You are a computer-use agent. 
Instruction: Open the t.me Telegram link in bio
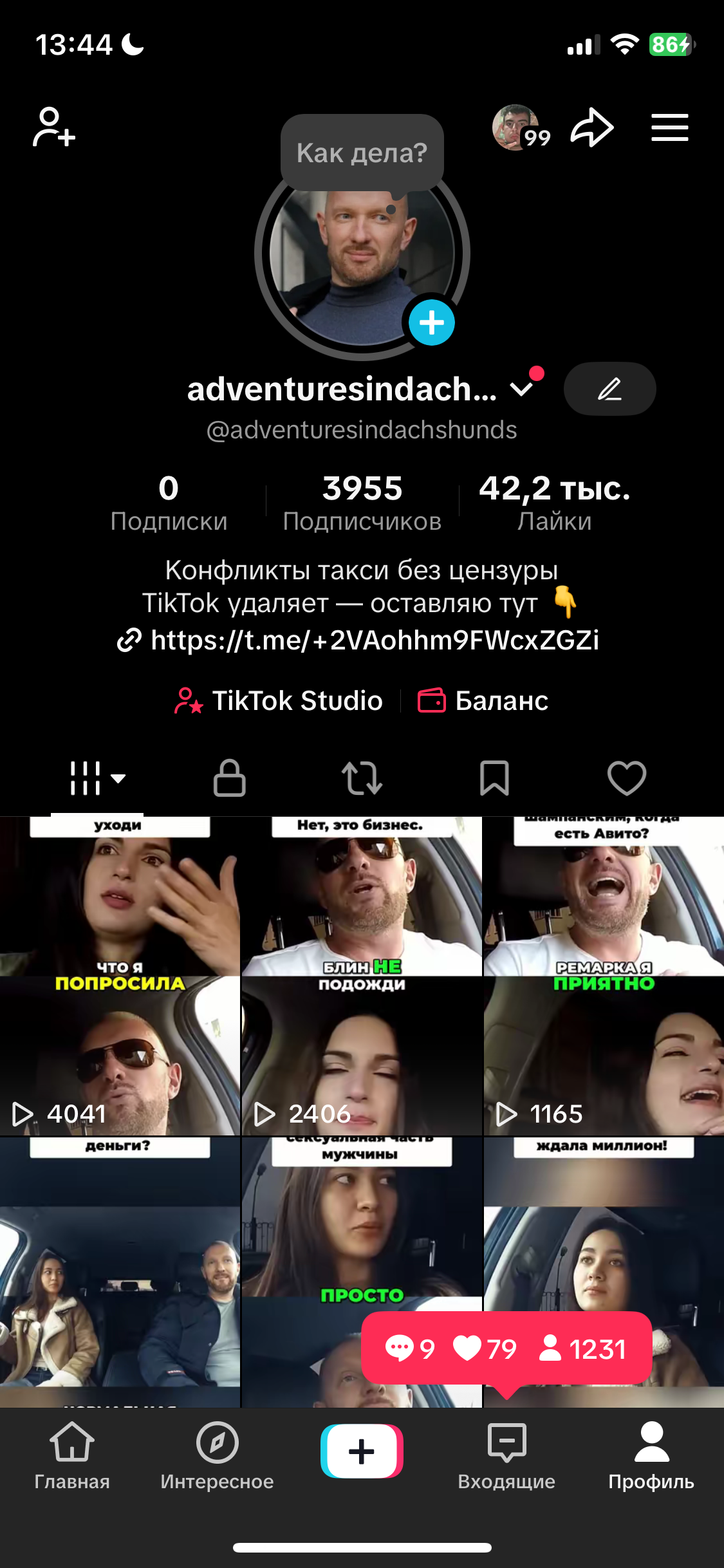pos(359,640)
